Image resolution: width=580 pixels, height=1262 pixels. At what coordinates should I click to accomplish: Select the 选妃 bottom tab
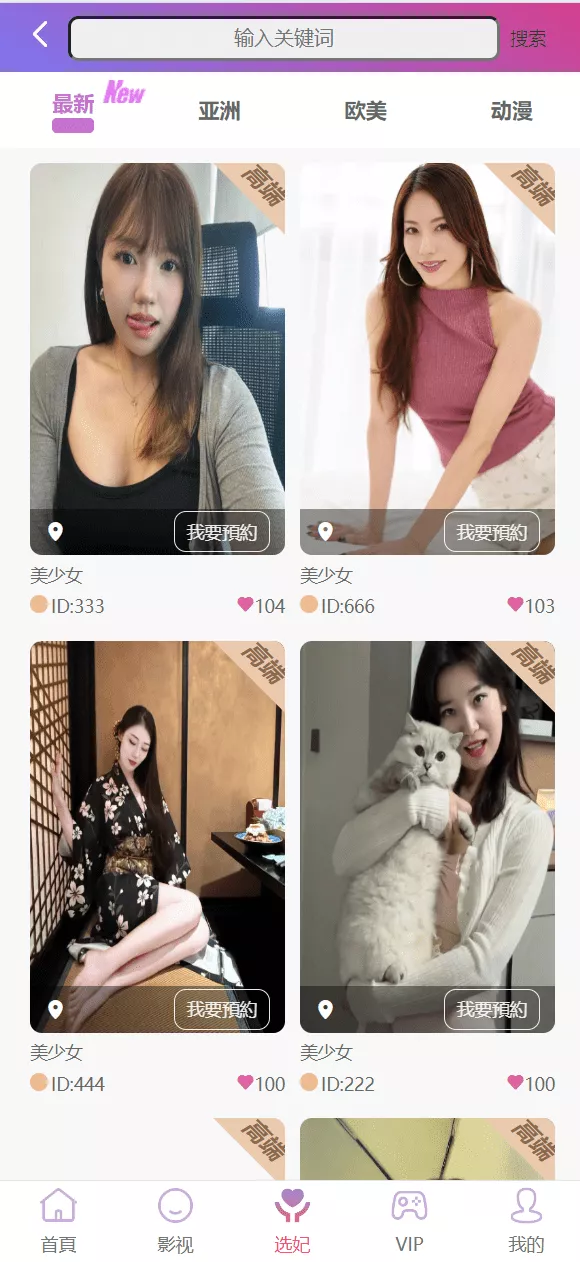pyautogui.click(x=292, y=1221)
